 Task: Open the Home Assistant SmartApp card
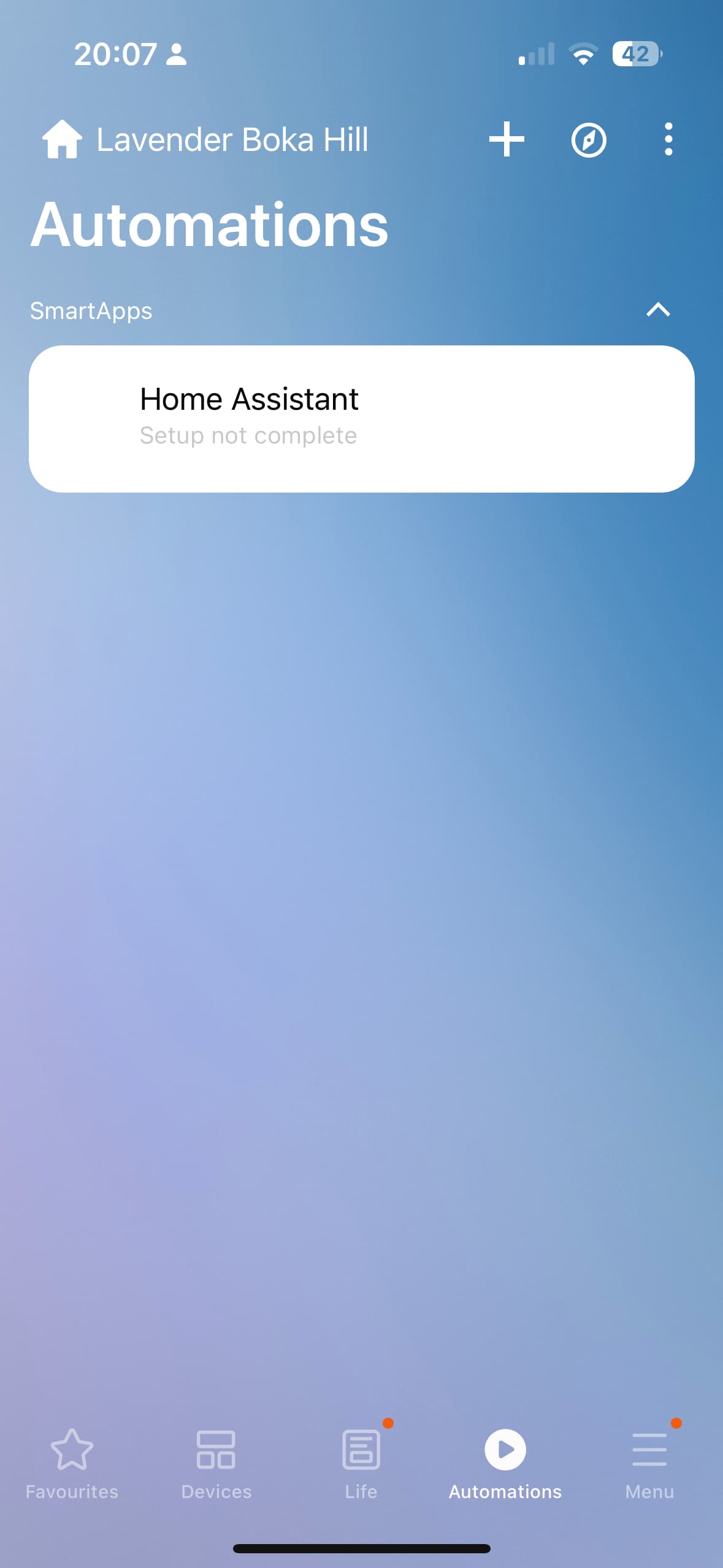click(362, 418)
